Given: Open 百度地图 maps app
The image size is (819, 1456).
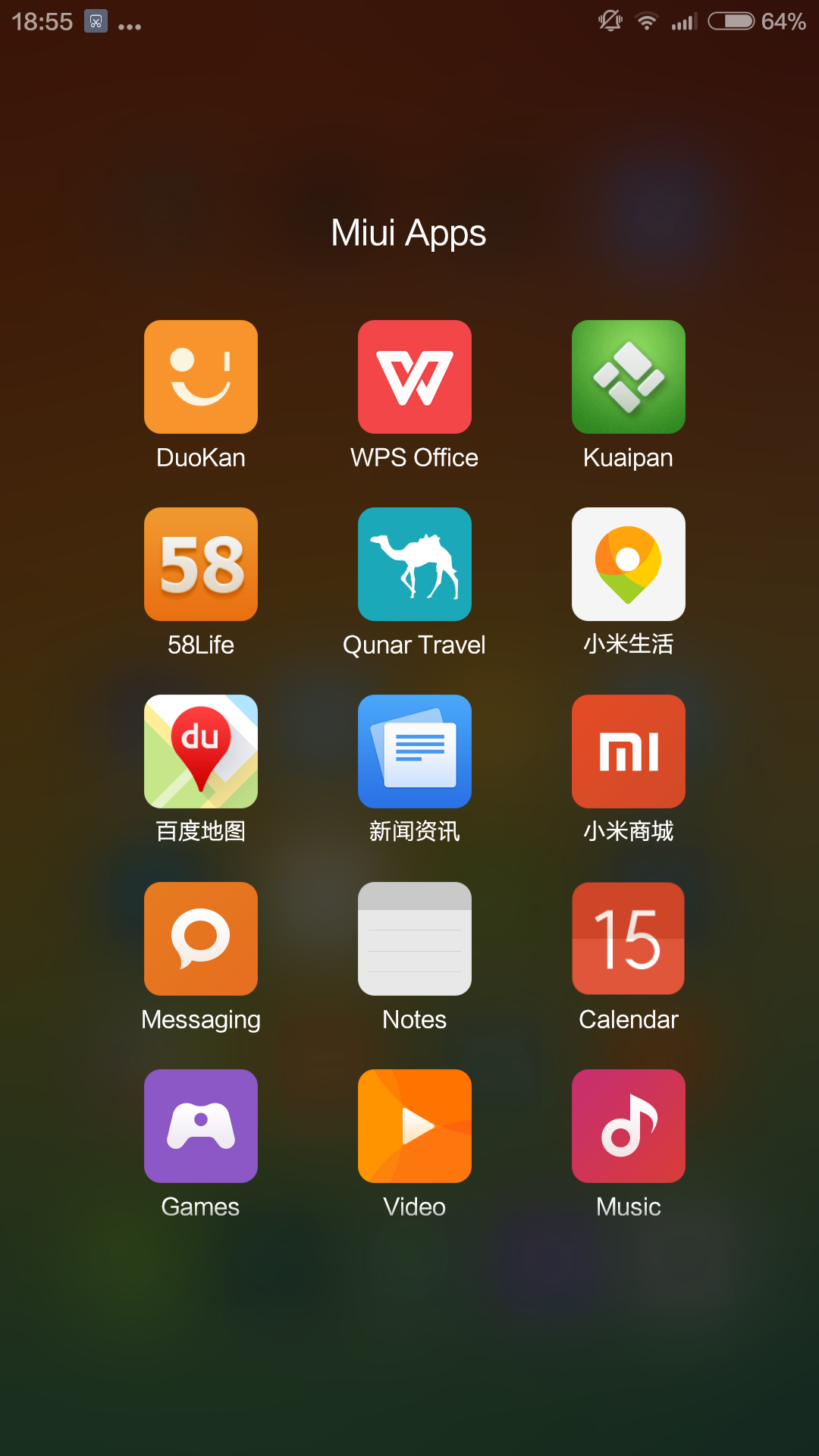Looking at the screenshot, I should click(x=201, y=752).
